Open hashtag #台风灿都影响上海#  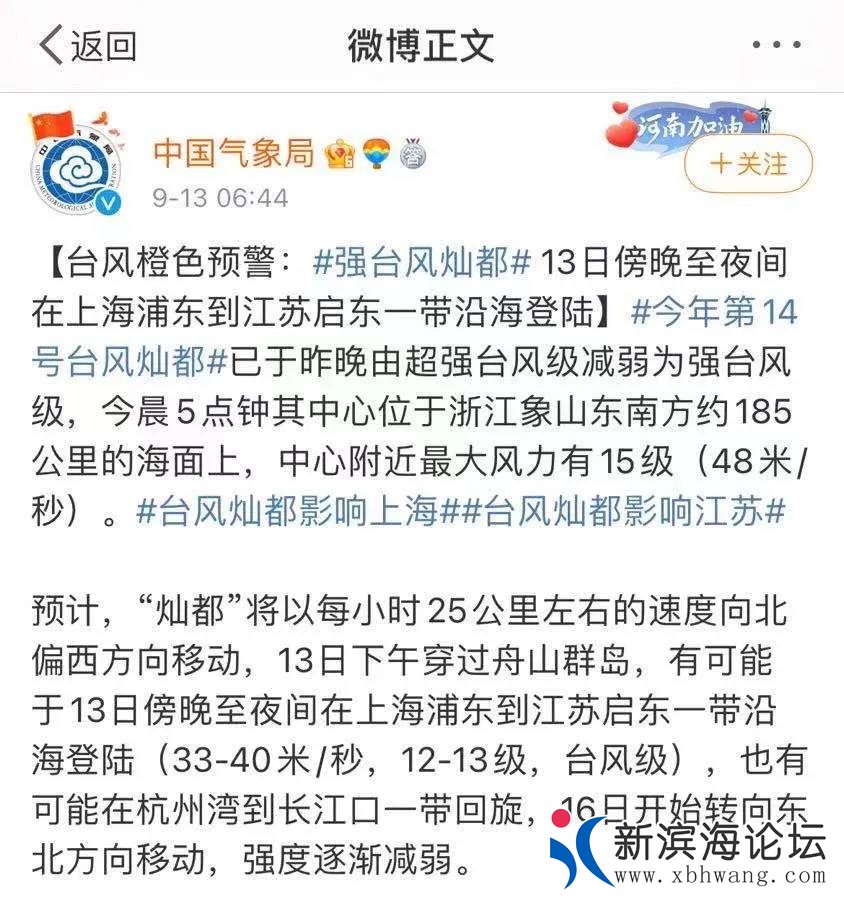pyautogui.click(x=287, y=512)
